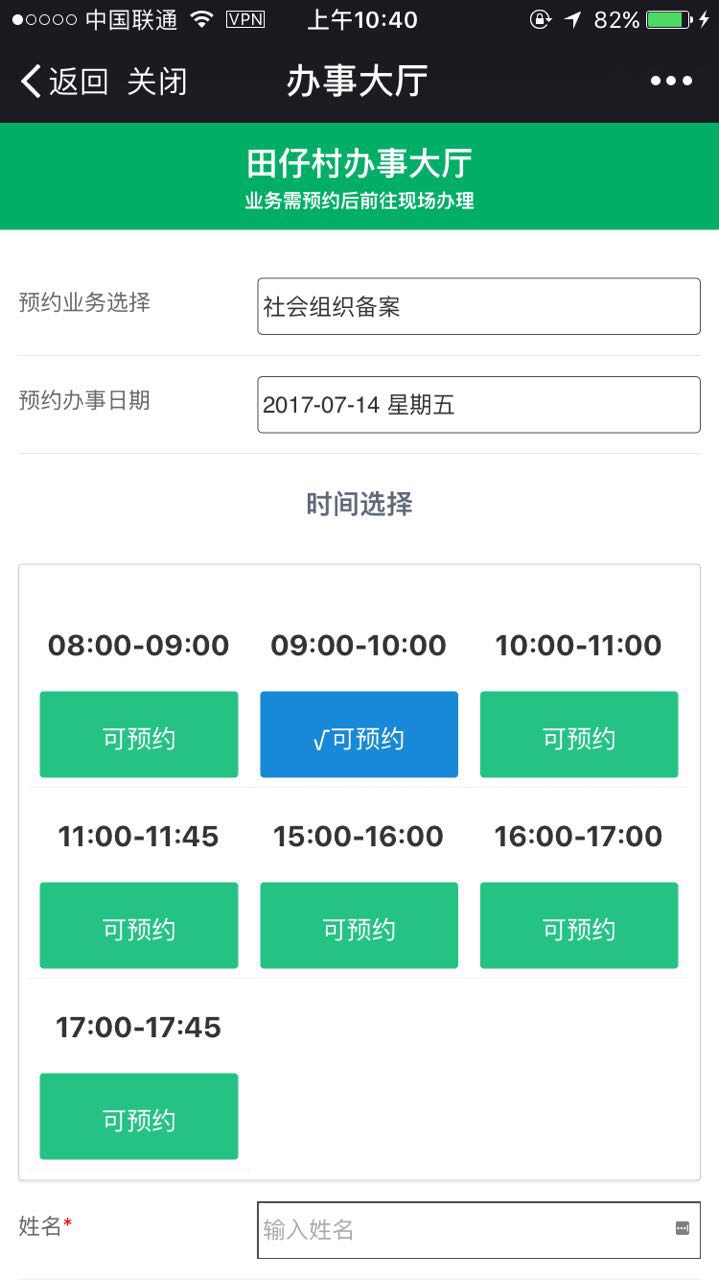
Task: Open the 预约业务选择 dropdown
Action: pos(479,306)
